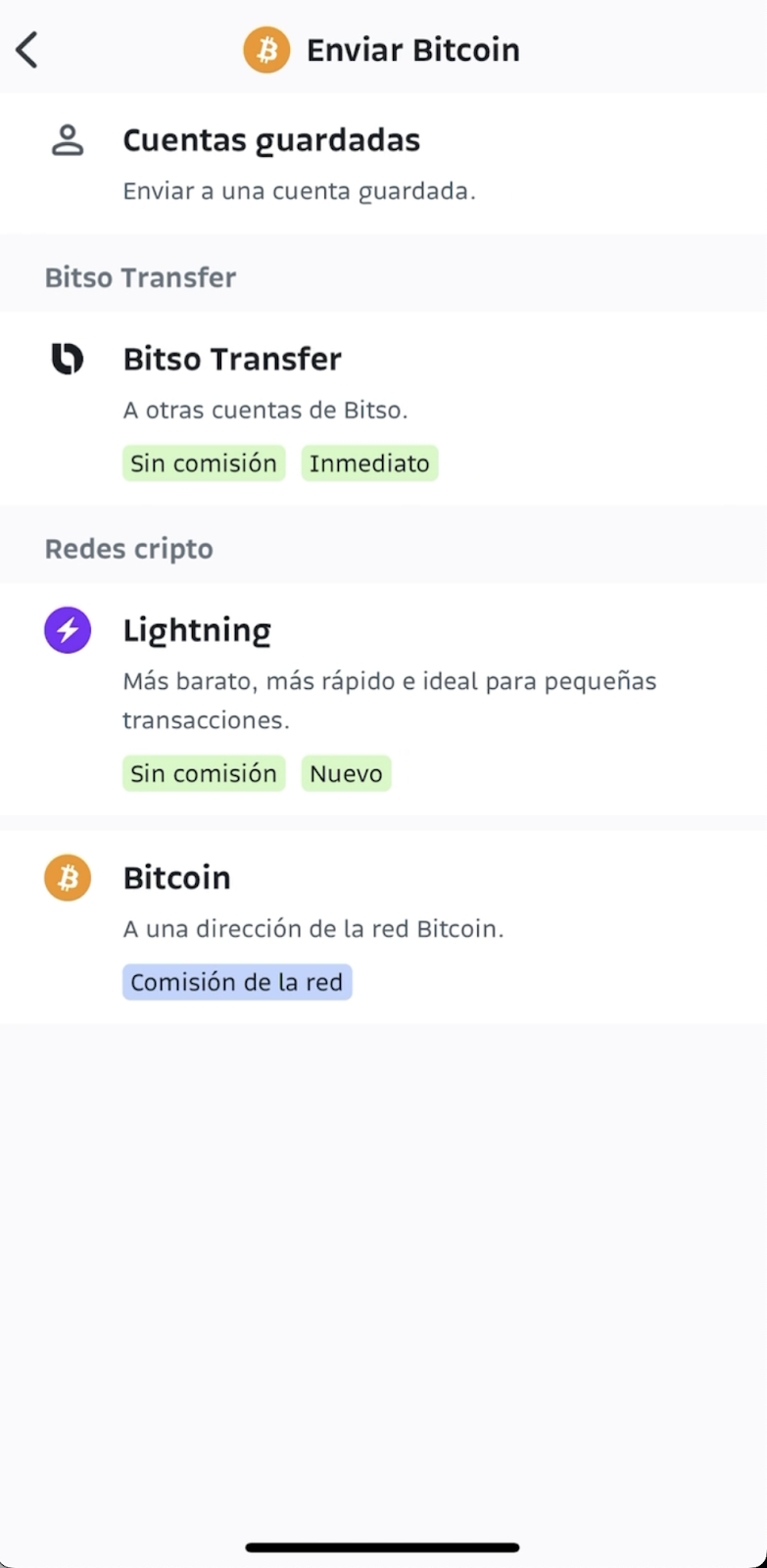
Task: Go back from Enviar Bitcoin screen
Action: point(27,50)
